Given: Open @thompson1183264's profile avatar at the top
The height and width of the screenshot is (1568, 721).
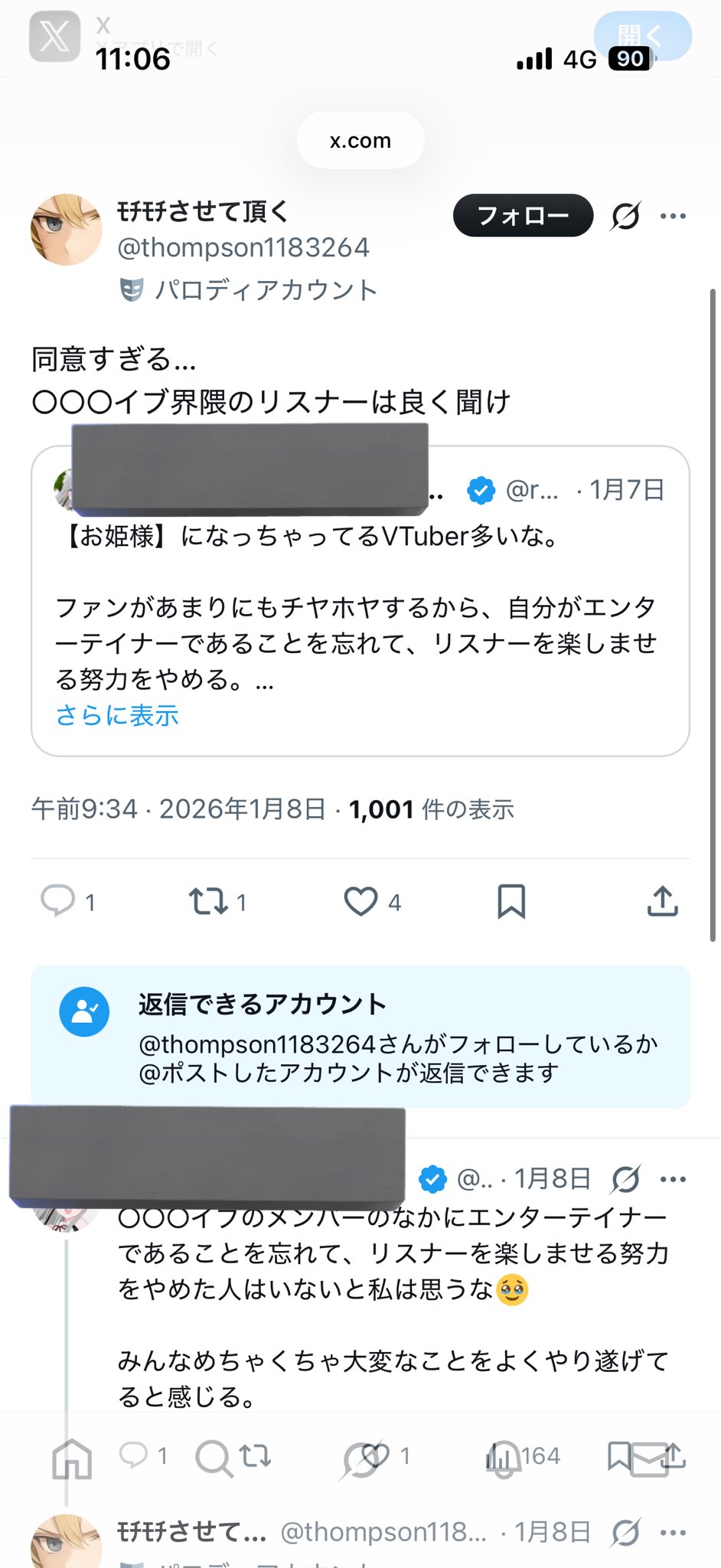Looking at the screenshot, I should [67, 230].
